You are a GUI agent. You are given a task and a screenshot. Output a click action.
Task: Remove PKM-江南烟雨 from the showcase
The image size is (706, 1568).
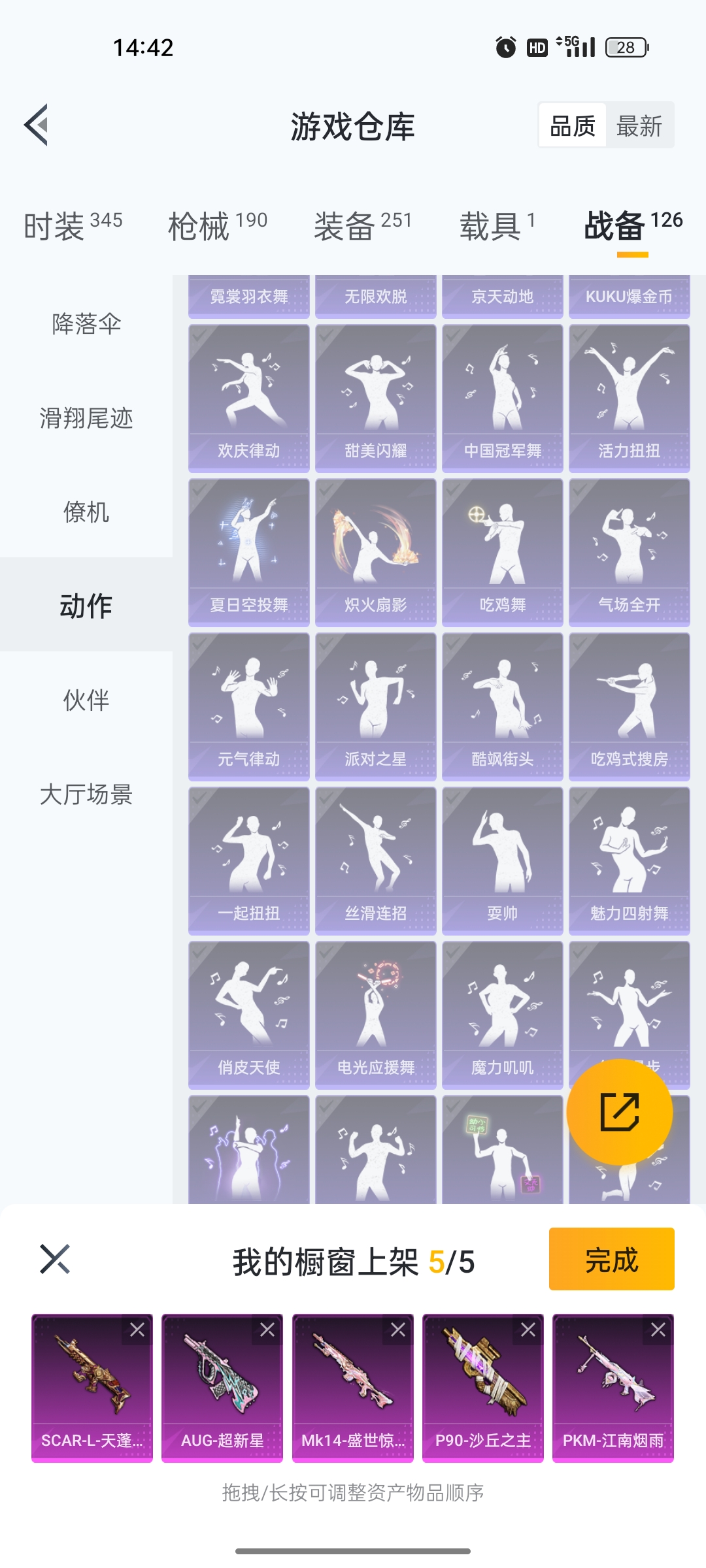(658, 1330)
